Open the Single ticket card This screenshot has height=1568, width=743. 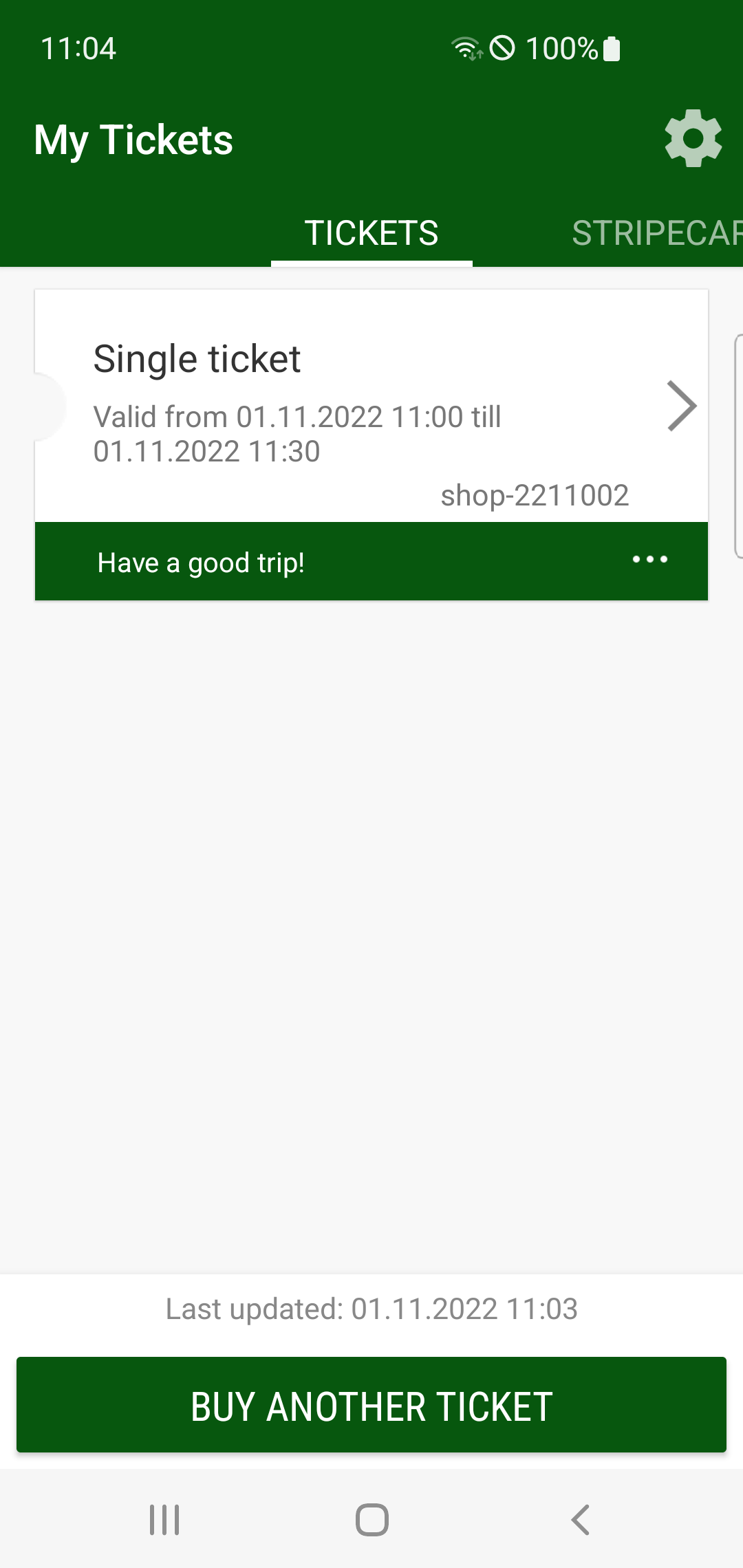click(371, 406)
